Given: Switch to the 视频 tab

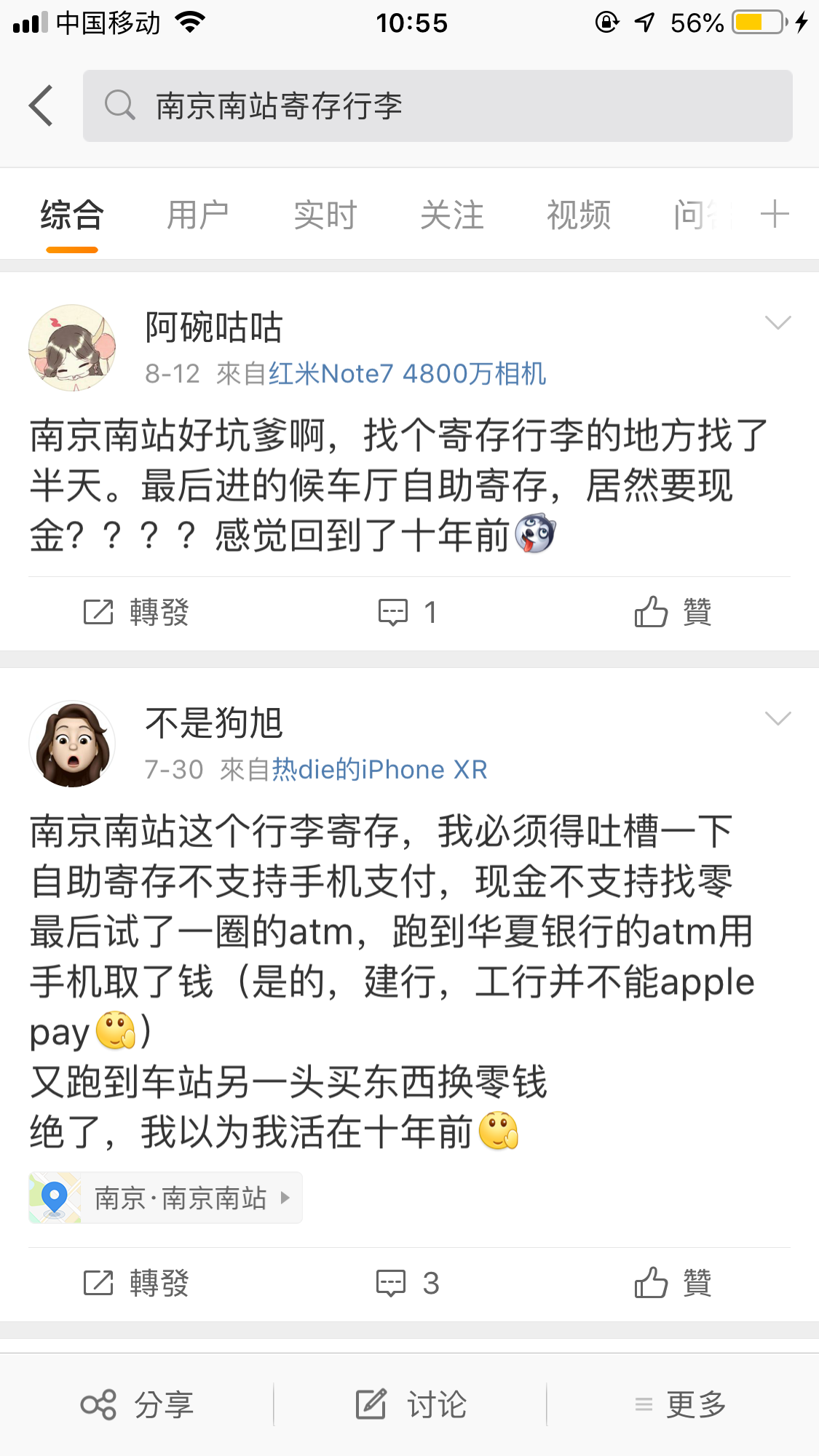Looking at the screenshot, I should 578,215.
